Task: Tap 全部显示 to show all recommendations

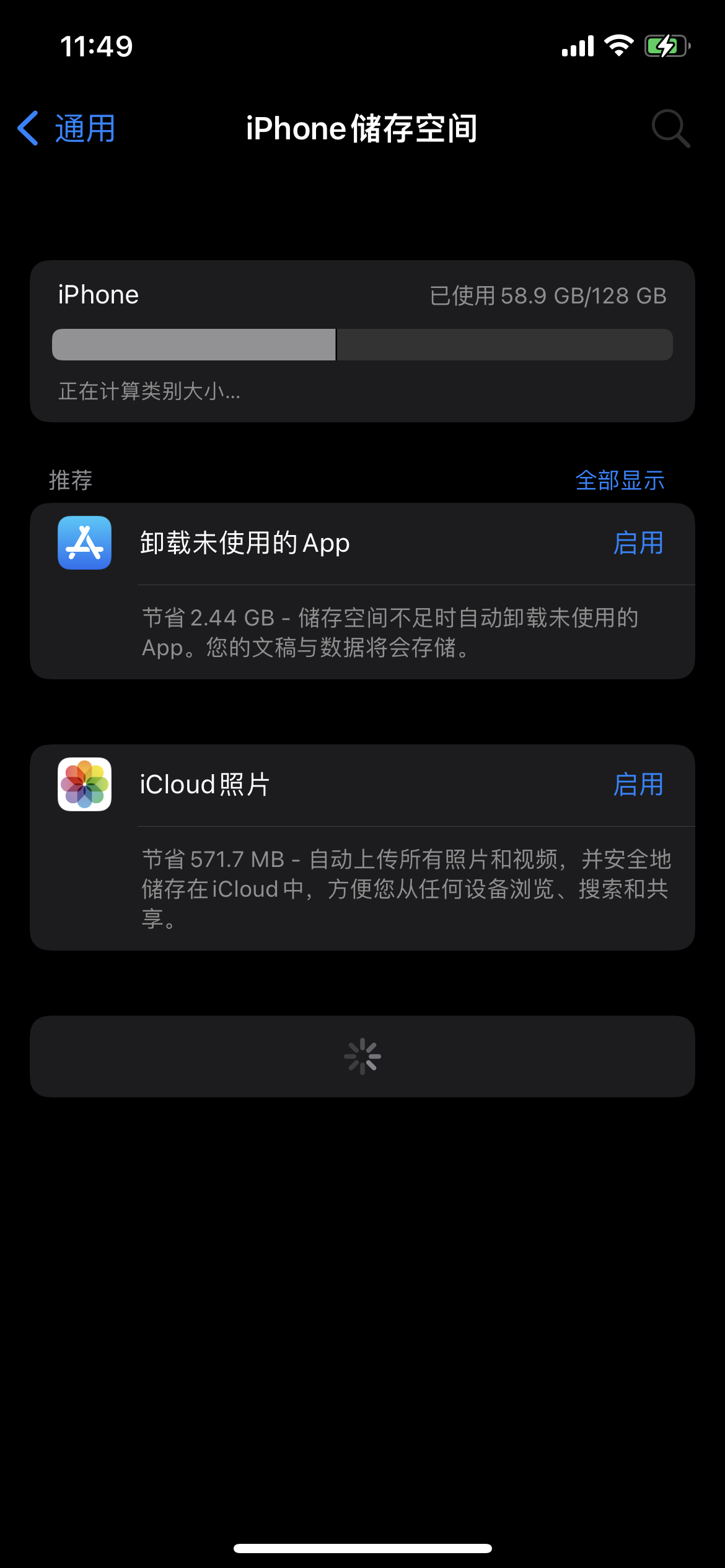Action: coord(620,481)
